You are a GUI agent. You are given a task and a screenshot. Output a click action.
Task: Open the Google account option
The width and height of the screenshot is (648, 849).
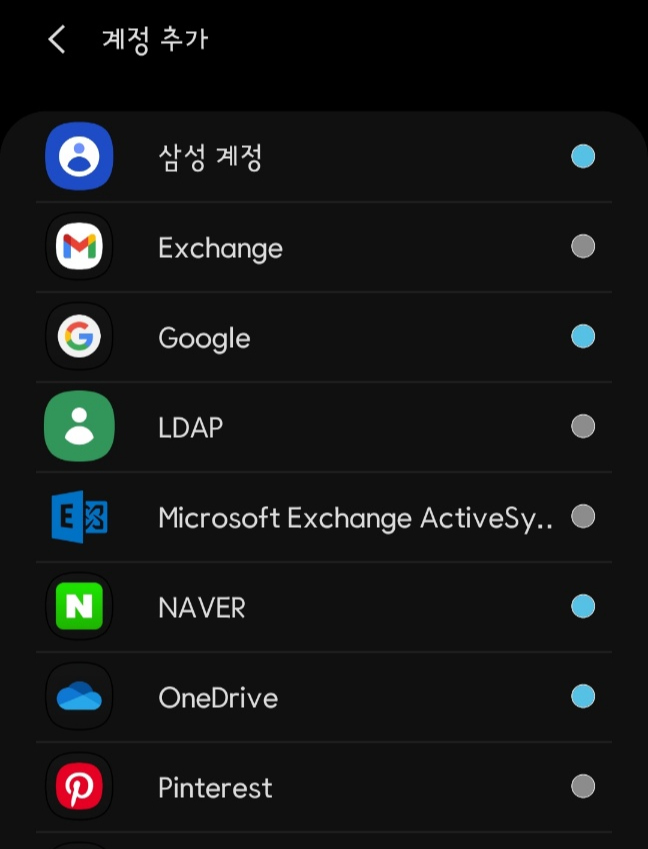coord(324,337)
